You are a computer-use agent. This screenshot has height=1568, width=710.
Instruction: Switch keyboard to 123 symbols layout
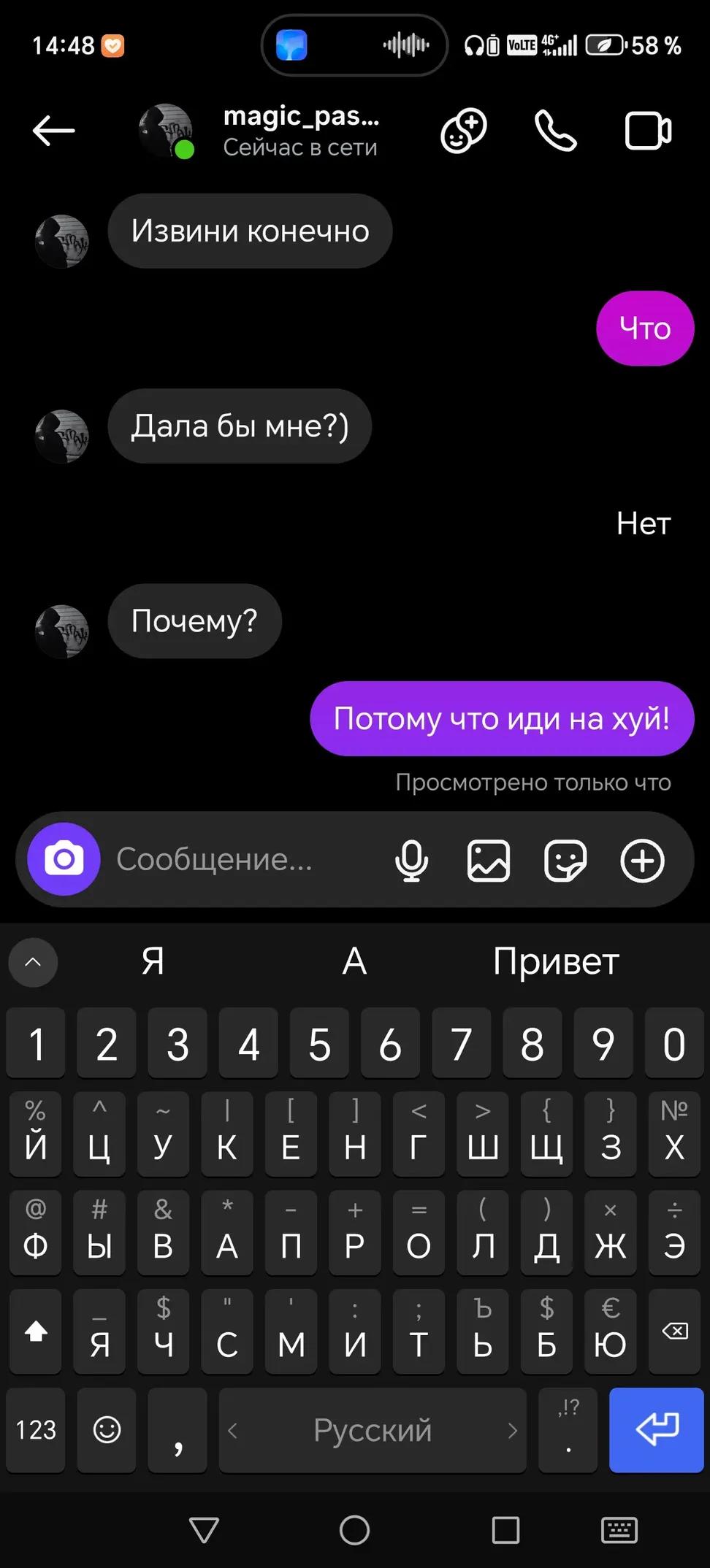[36, 1429]
